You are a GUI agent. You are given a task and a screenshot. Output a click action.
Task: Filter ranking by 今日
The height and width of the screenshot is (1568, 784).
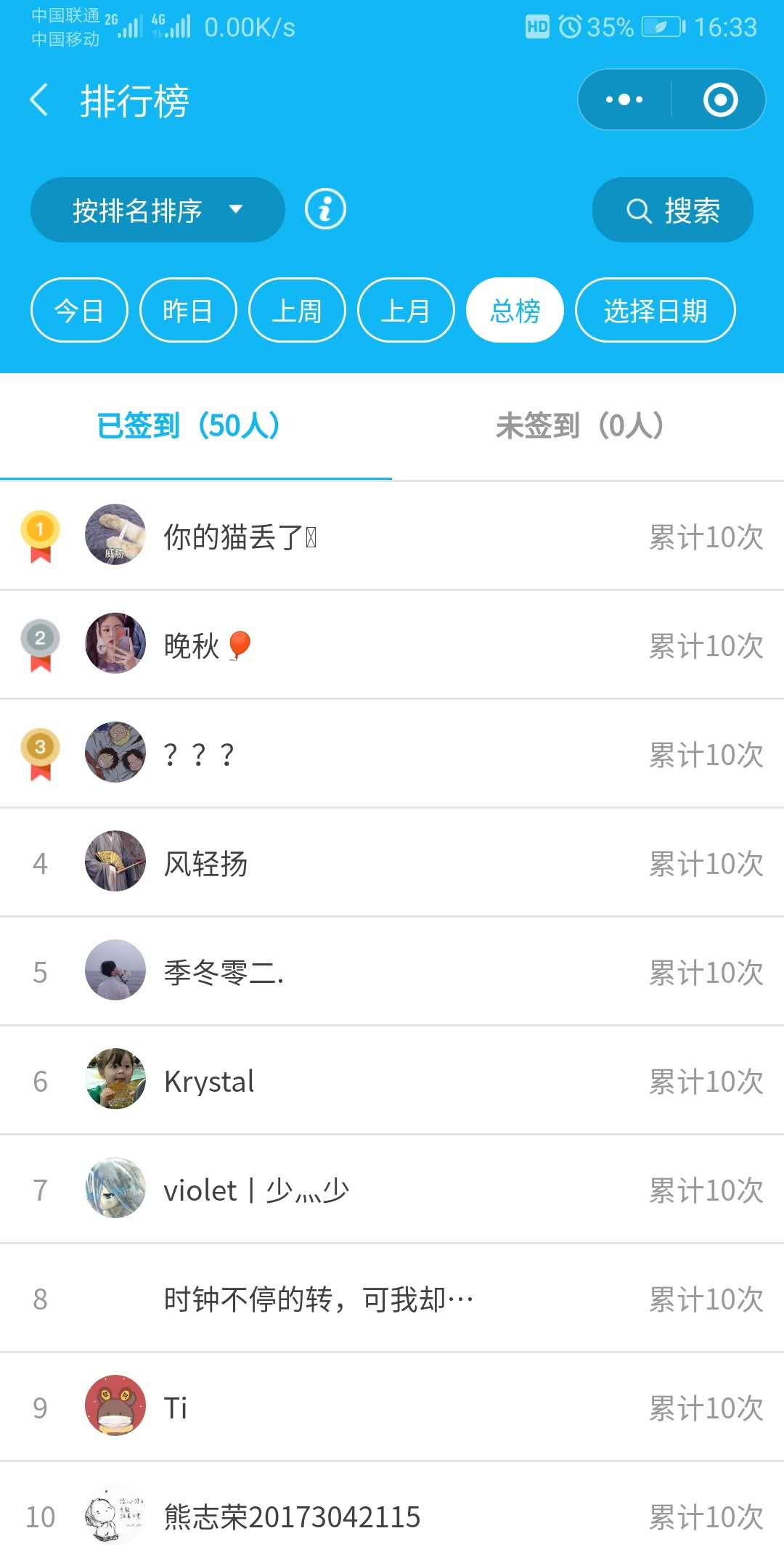79,311
